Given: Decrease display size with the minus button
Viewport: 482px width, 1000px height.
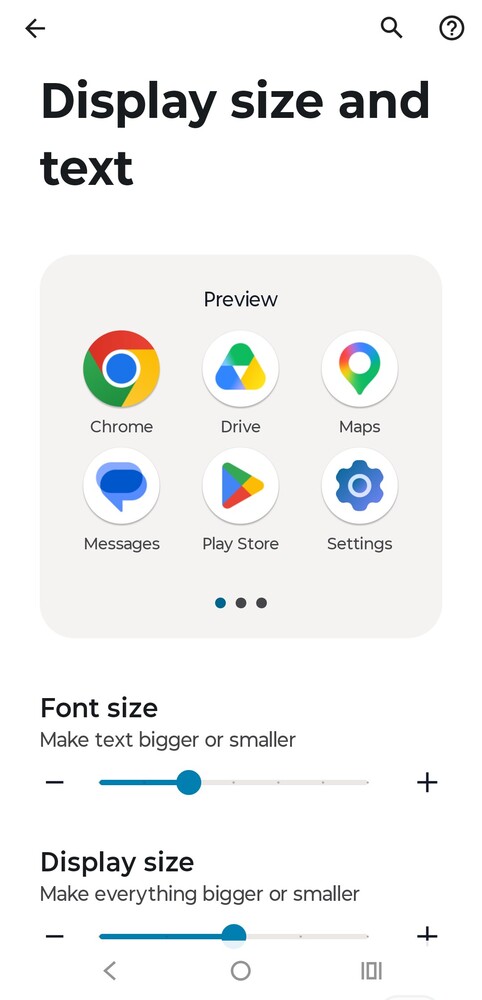Looking at the screenshot, I should coord(55,936).
